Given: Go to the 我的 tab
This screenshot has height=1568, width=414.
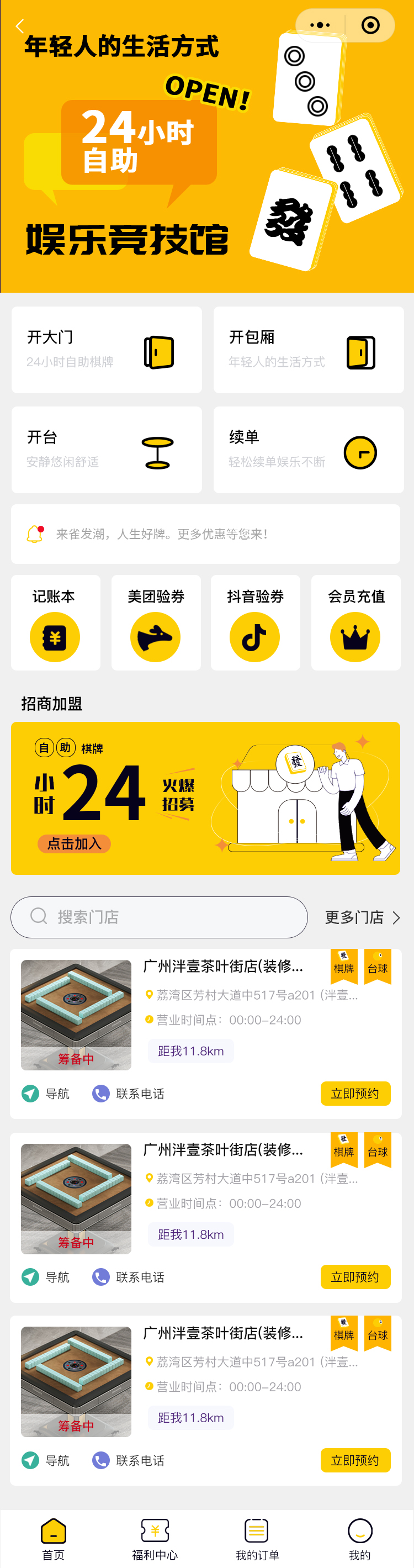Looking at the screenshot, I should pyautogui.click(x=360, y=1538).
